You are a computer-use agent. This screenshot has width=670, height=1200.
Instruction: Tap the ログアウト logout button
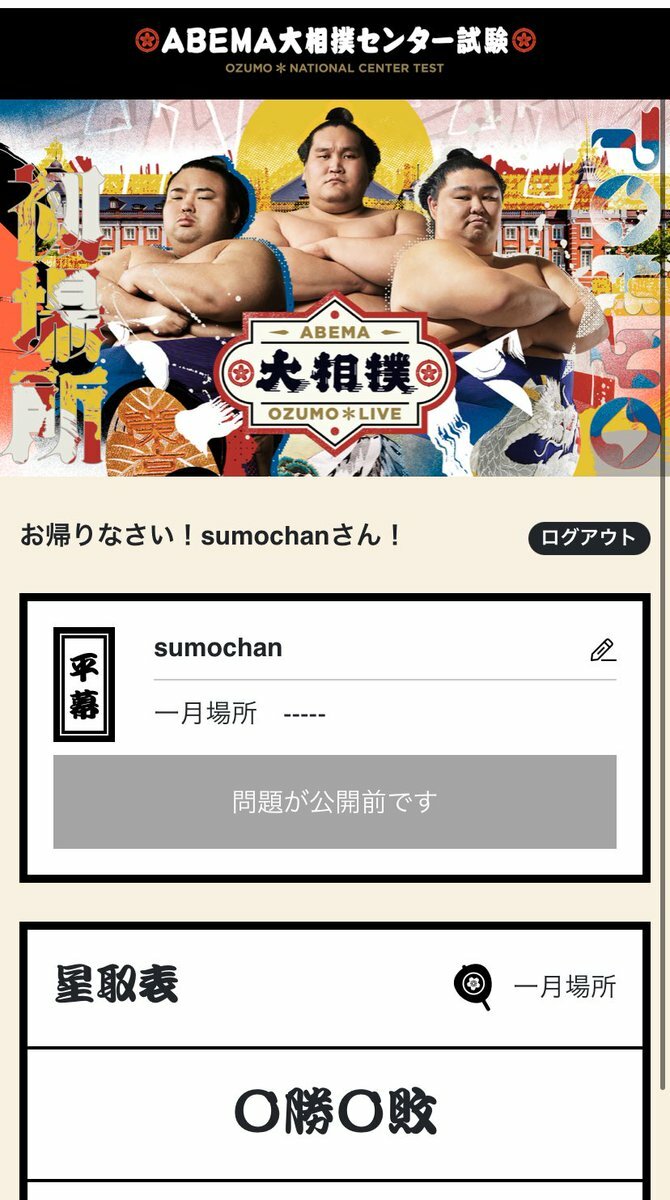pyautogui.click(x=589, y=538)
